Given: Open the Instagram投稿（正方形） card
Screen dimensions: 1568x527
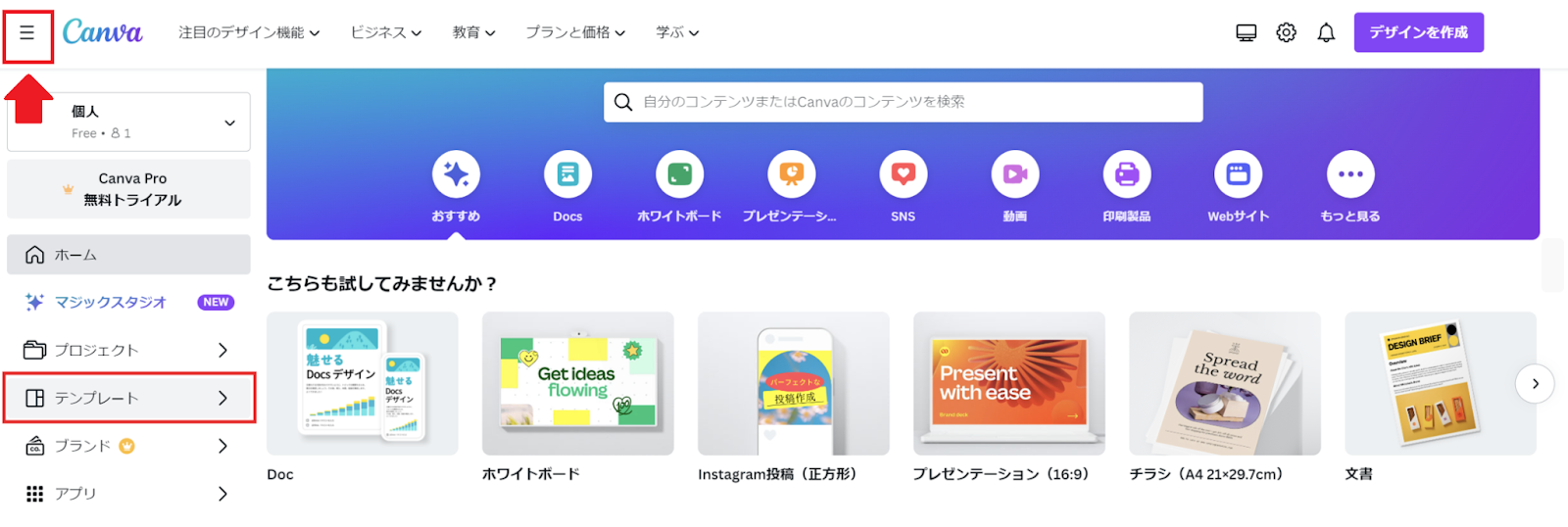Looking at the screenshot, I should [793, 384].
